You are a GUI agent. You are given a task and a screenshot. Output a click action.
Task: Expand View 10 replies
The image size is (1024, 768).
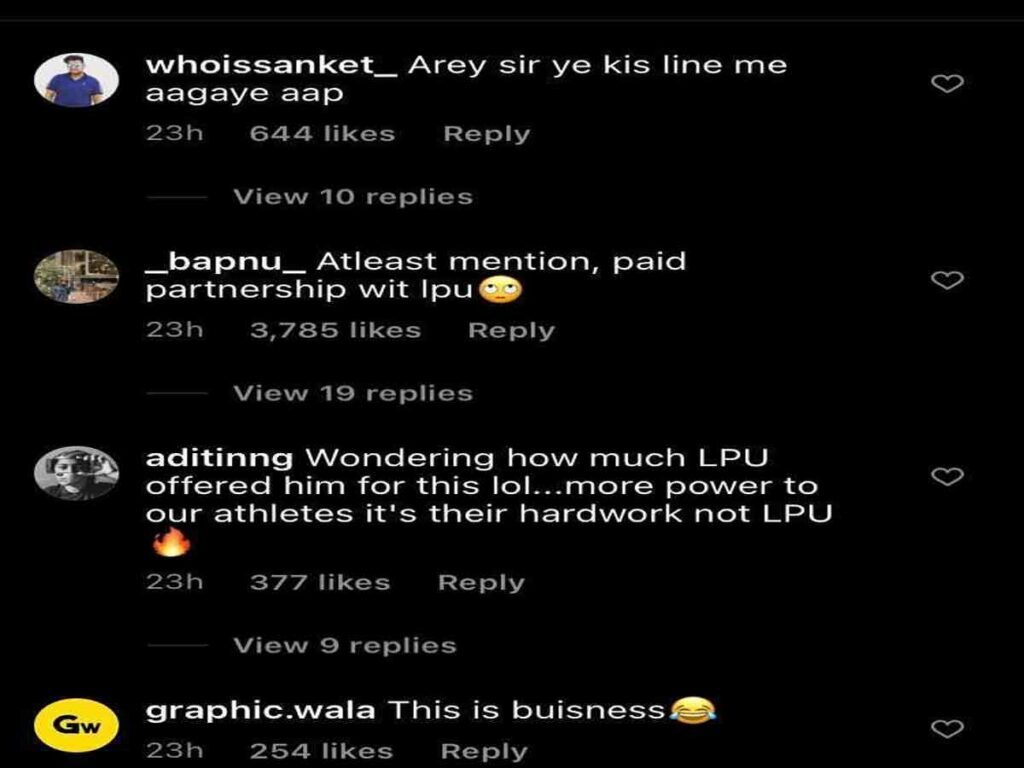[x=352, y=197]
